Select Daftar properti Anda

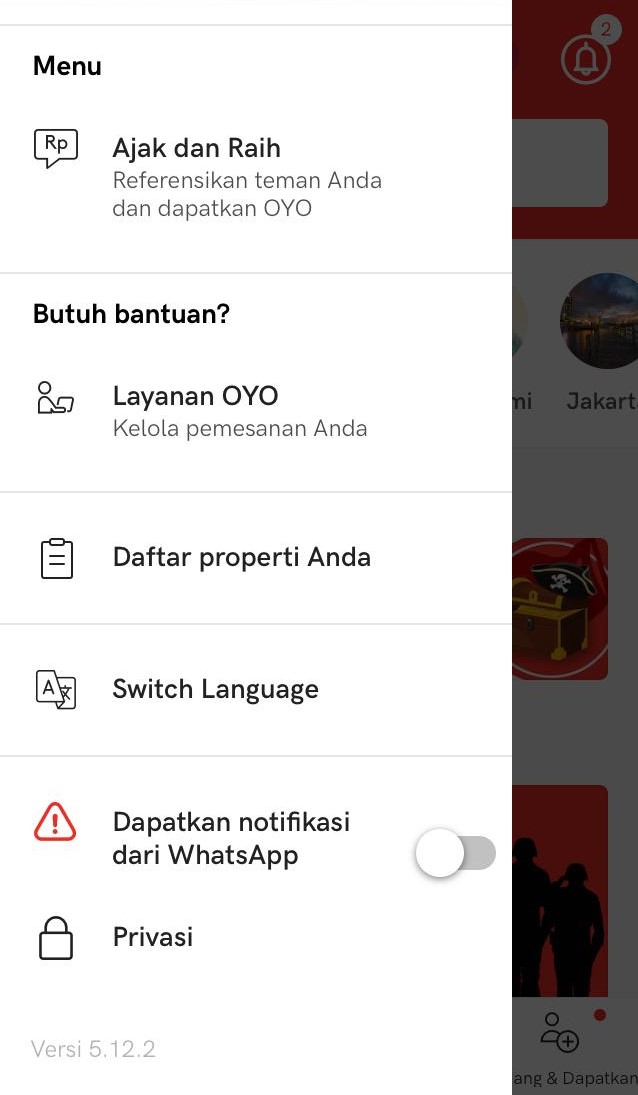point(241,557)
